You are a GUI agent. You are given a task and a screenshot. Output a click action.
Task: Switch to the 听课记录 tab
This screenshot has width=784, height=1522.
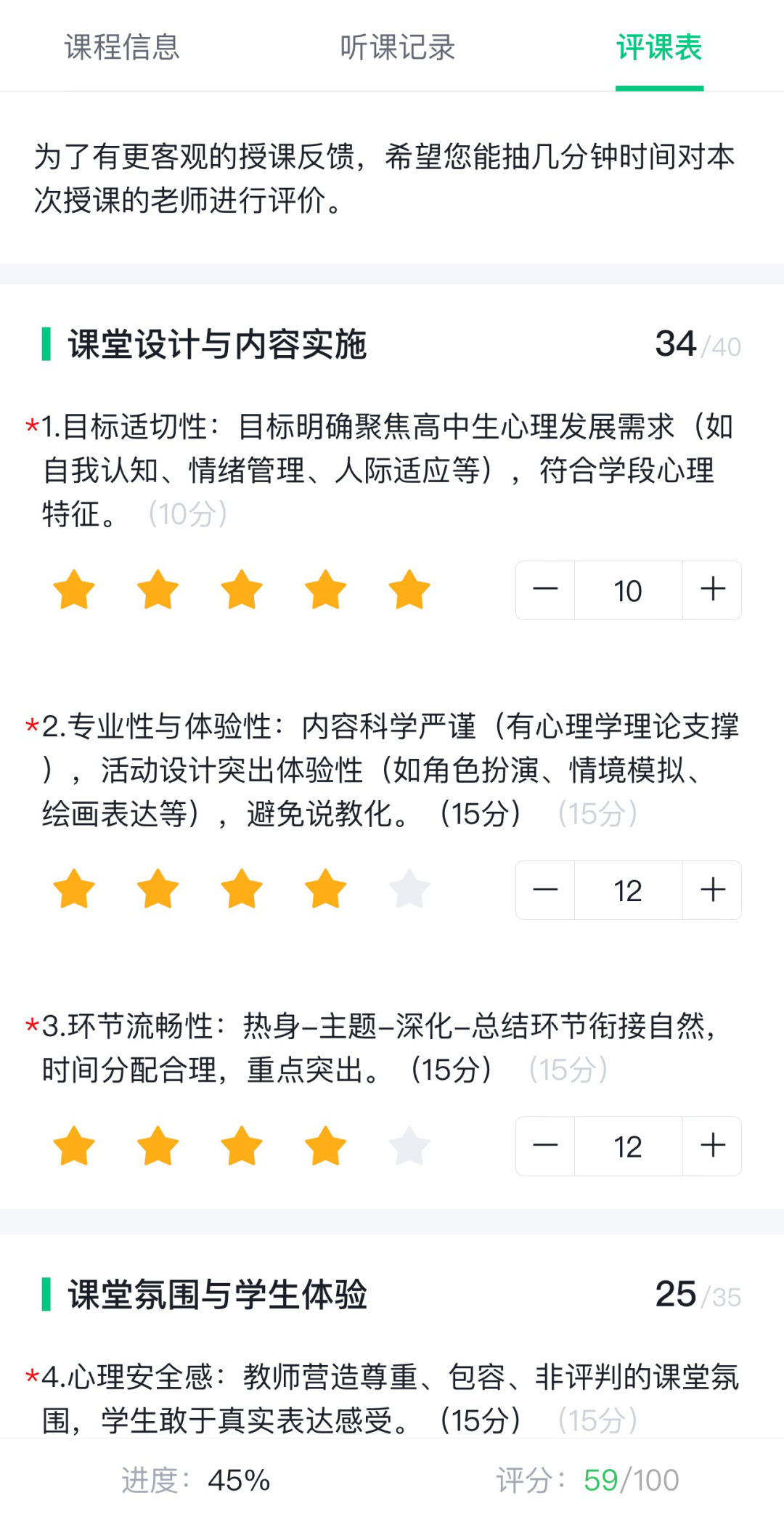coord(397,48)
